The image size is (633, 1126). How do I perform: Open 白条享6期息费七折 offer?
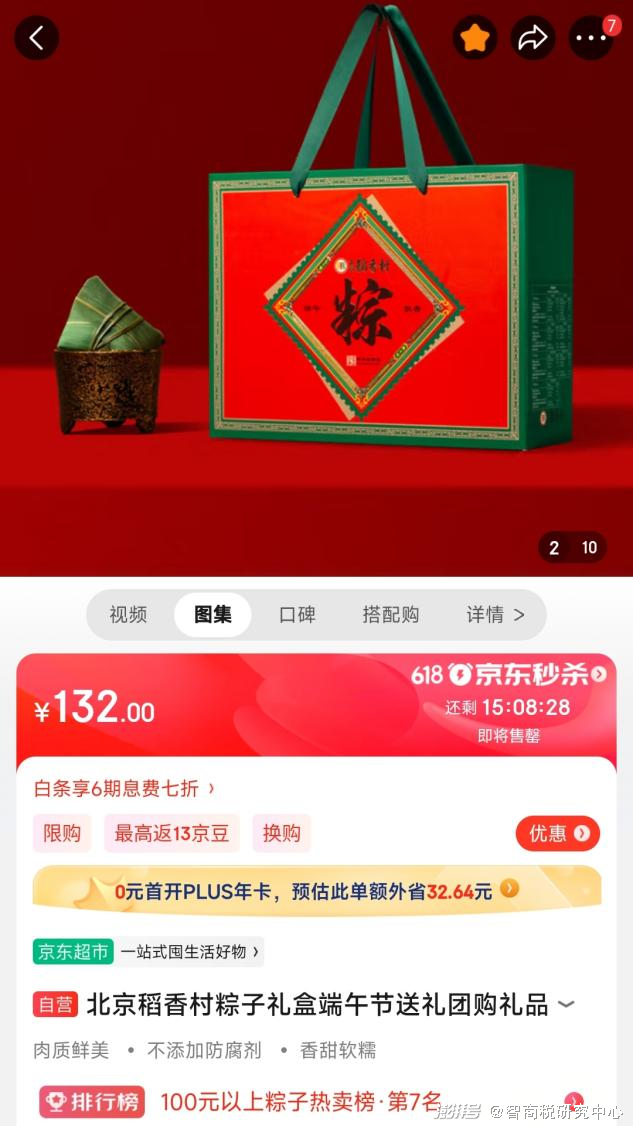click(x=124, y=788)
